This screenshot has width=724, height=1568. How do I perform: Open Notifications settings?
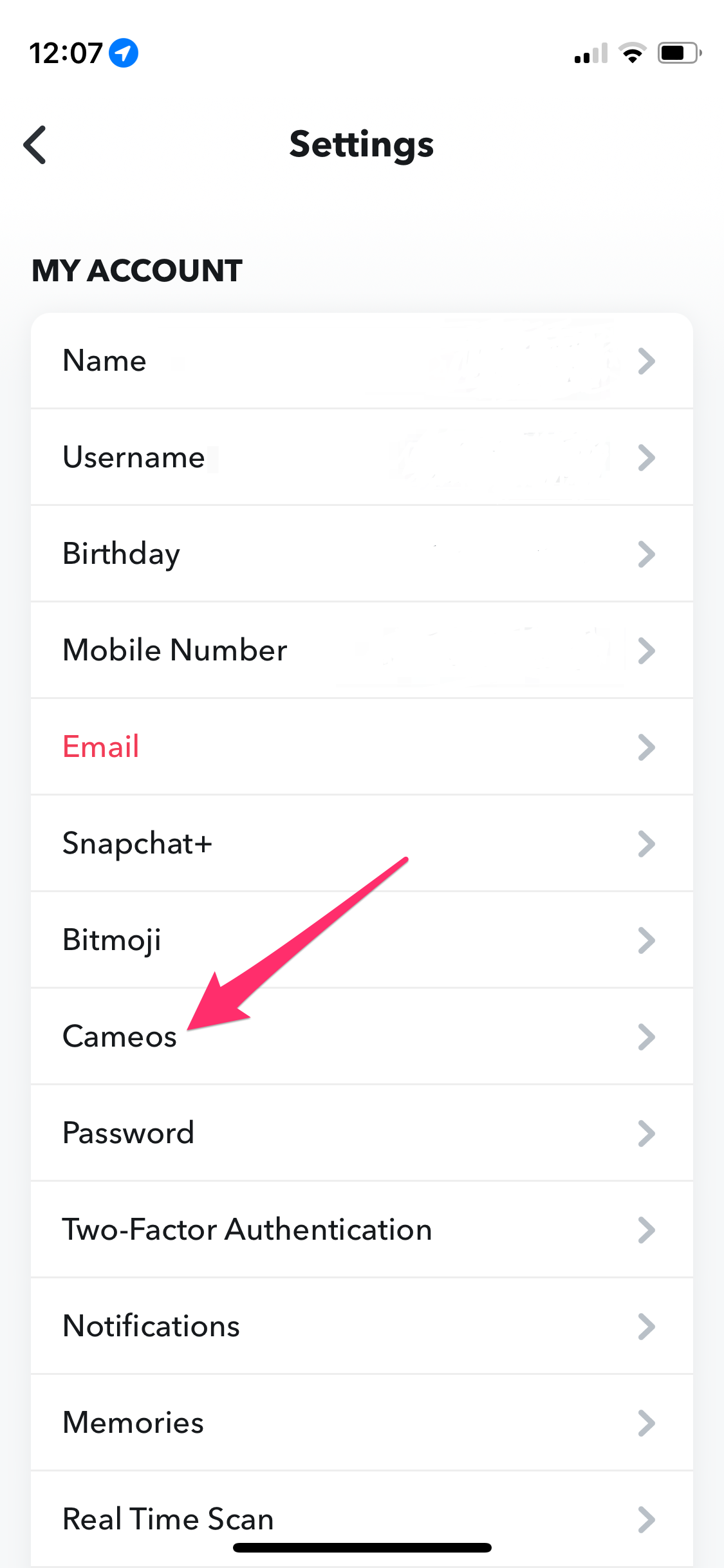click(x=361, y=1326)
